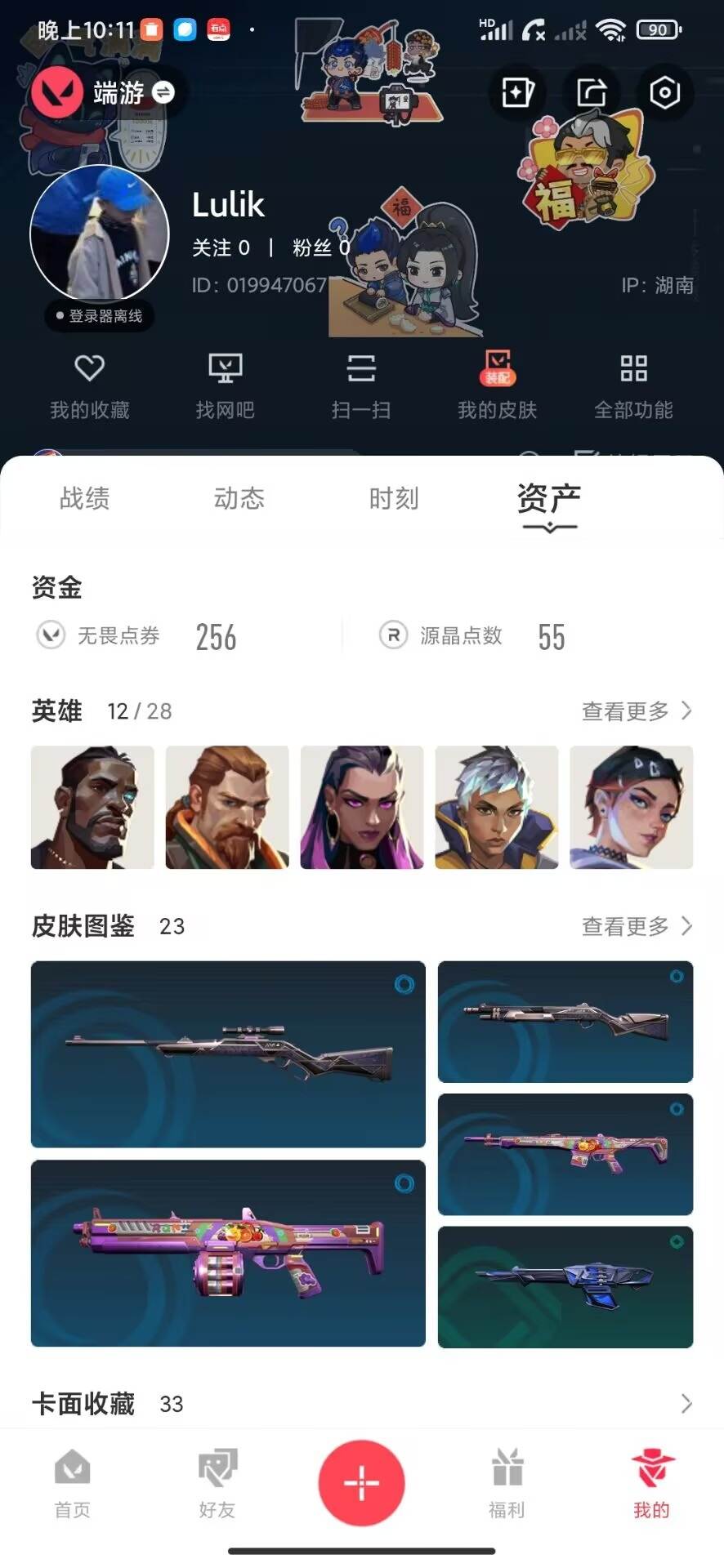724x1568 pixels.
Task: Open the 扫一扫 scanner
Action: [x=362, y=384]
